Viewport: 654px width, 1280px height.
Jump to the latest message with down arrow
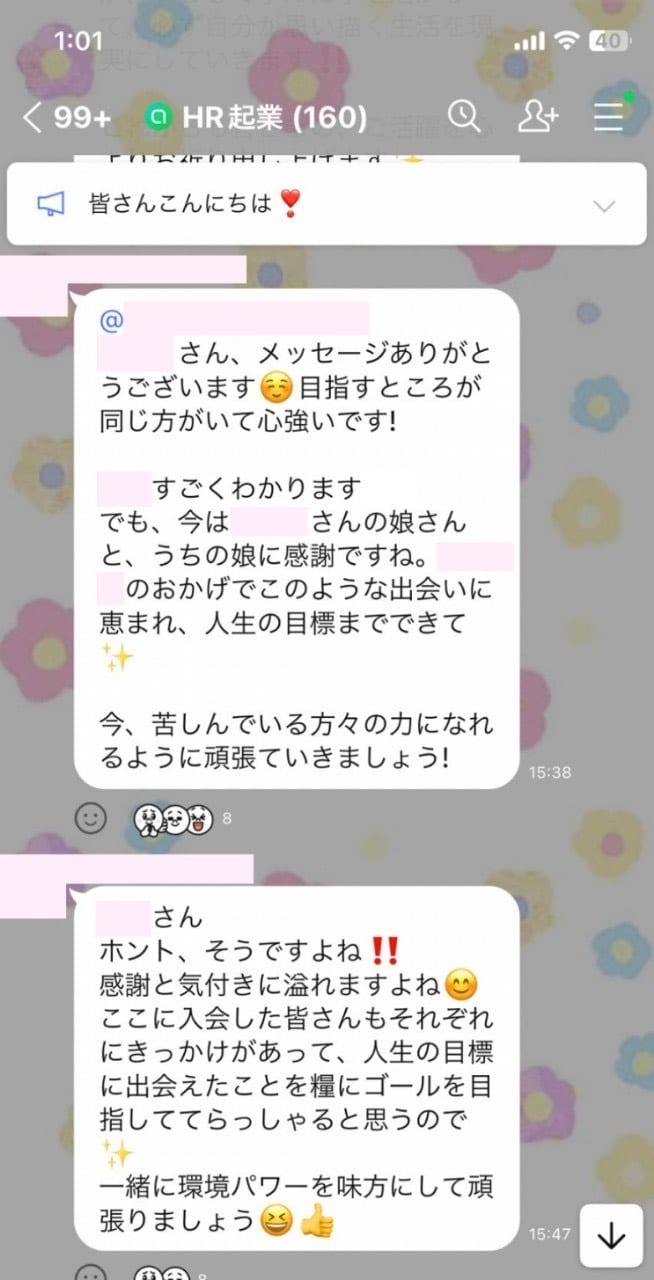click(610, 1237)
